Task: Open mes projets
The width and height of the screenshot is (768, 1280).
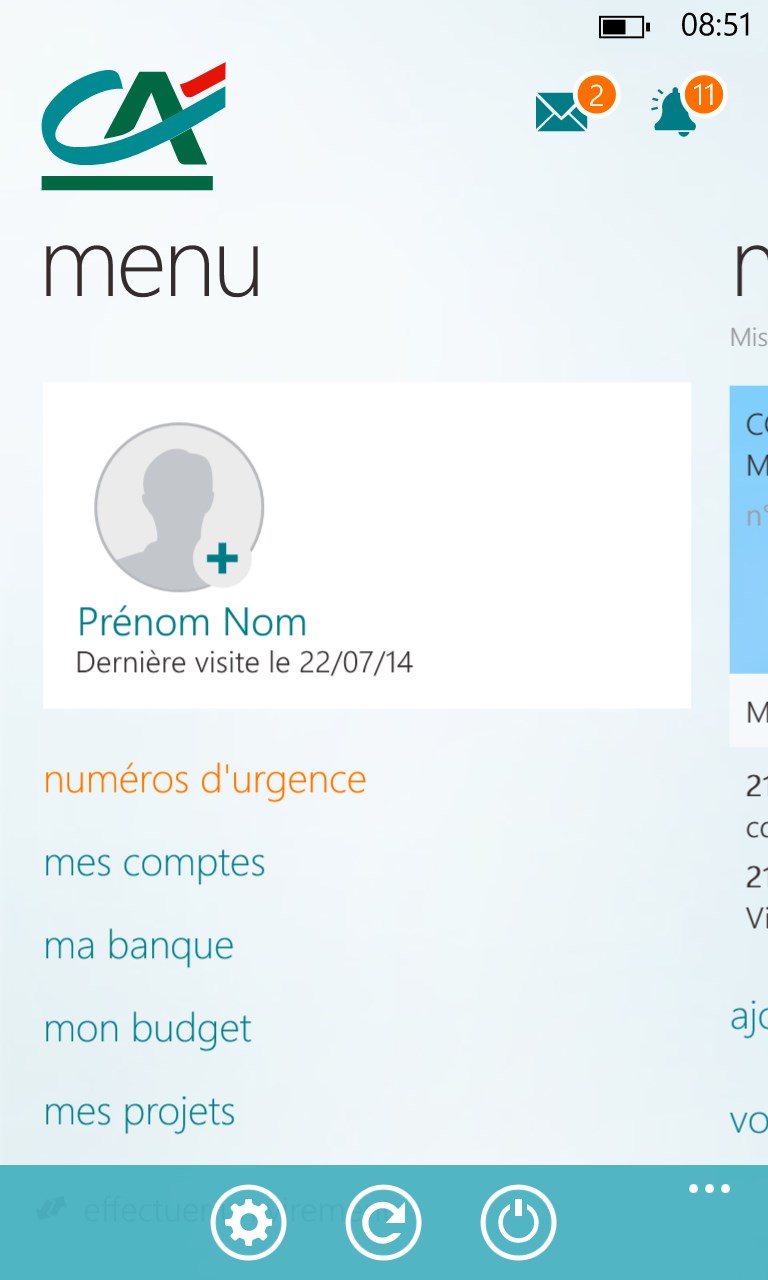Action: (139, 1111)
